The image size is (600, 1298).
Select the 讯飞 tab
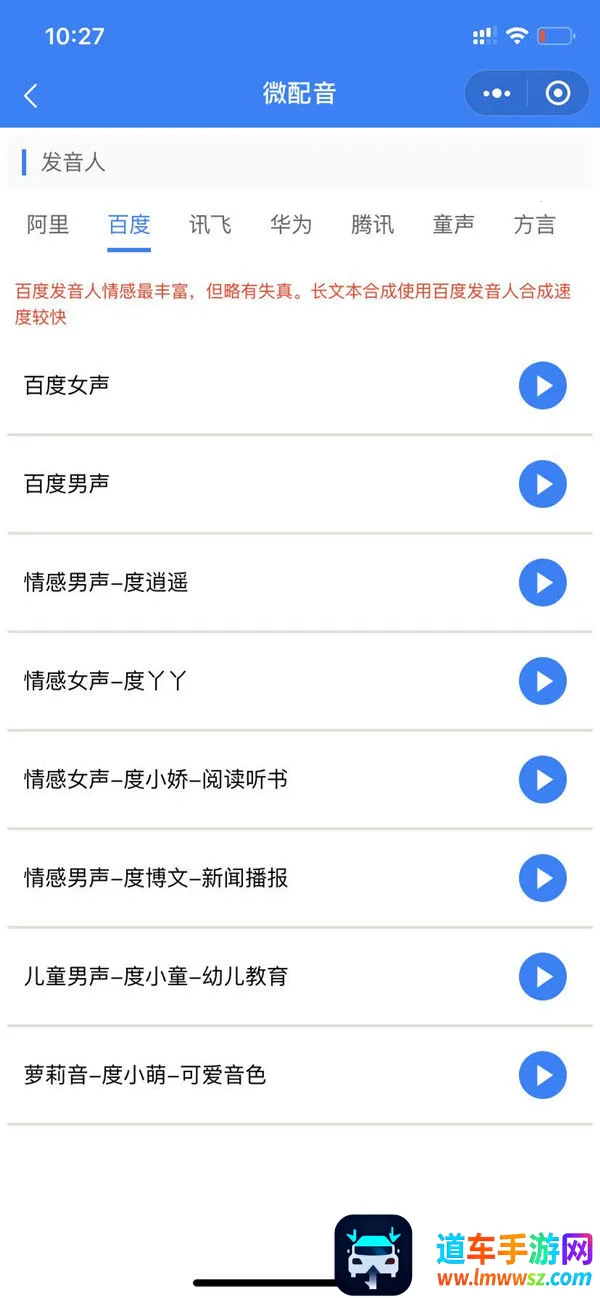(x=210, y=225)
